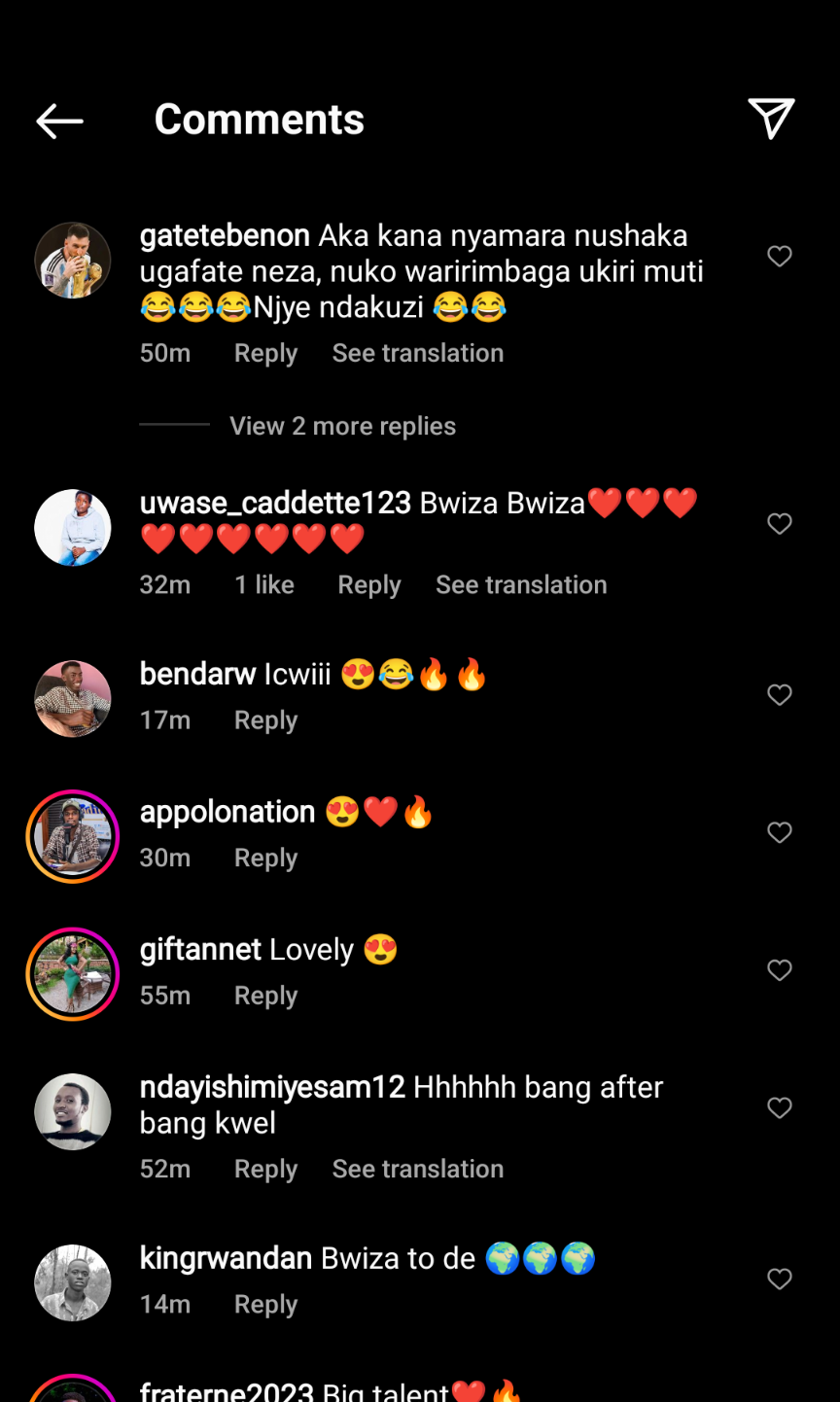Expand View 2 more replies
The height and width of the screenshot is (1402, 840).
coord(342,426)
